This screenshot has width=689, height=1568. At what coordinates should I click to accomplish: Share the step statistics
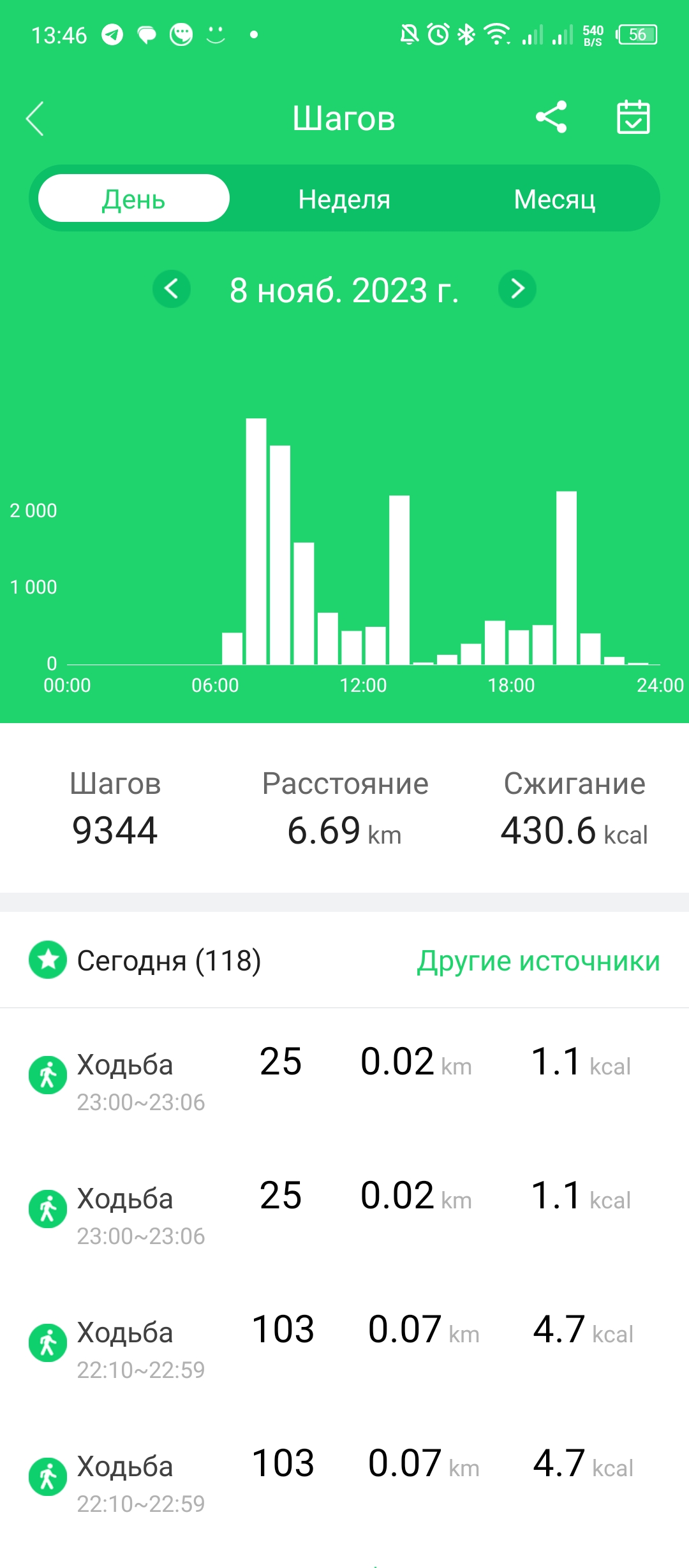(x=551, y=117)
